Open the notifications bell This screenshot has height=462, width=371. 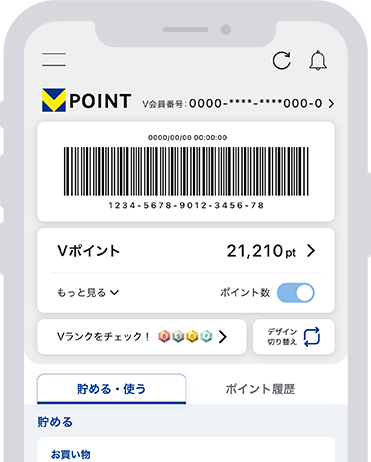point(318,60)
